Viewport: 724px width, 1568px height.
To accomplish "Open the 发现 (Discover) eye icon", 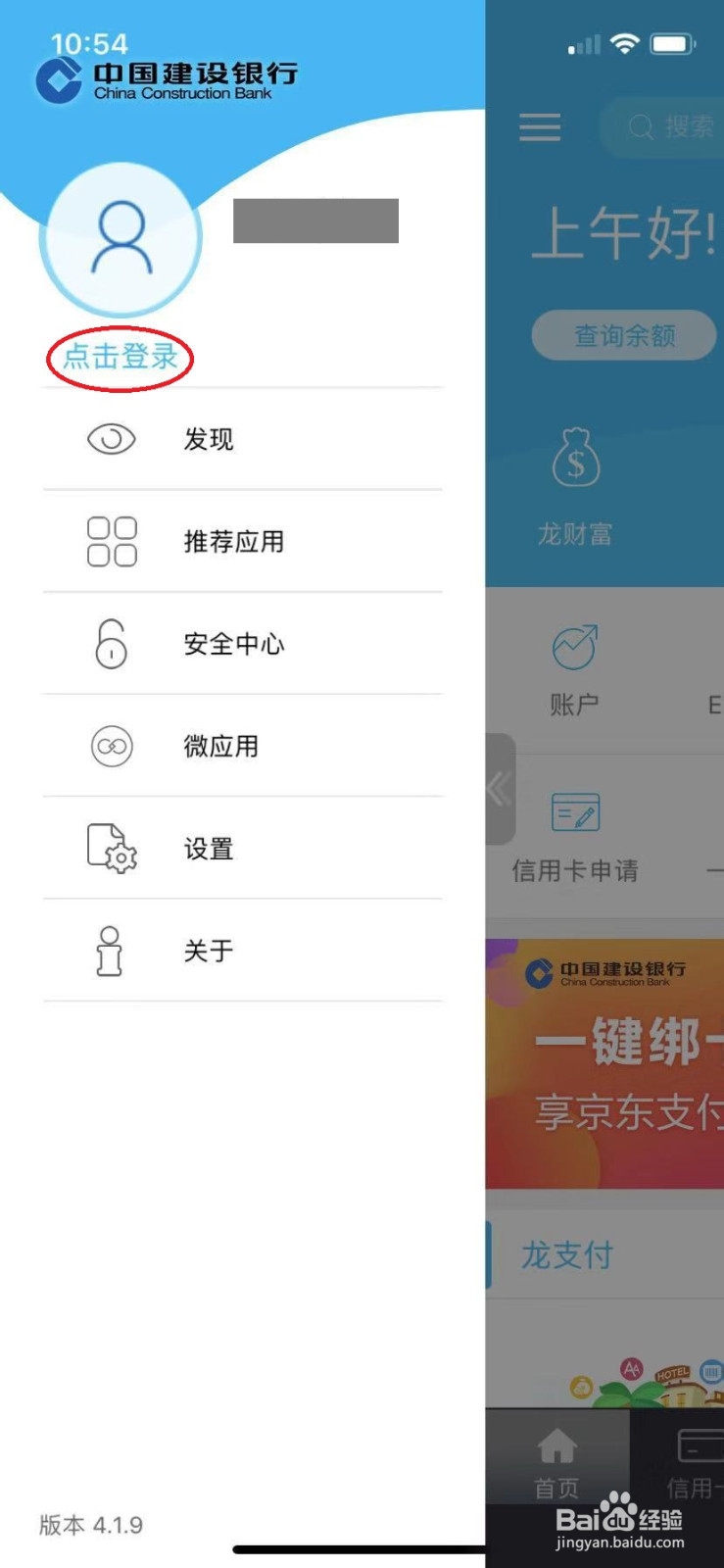I will pyautogui.click(x=111, y=438).
